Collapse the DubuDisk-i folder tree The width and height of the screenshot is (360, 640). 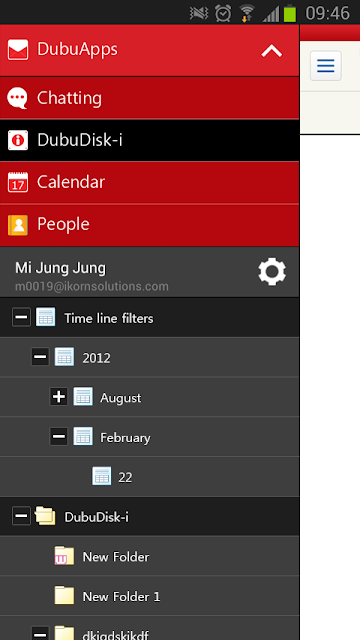tap(21, 516)
